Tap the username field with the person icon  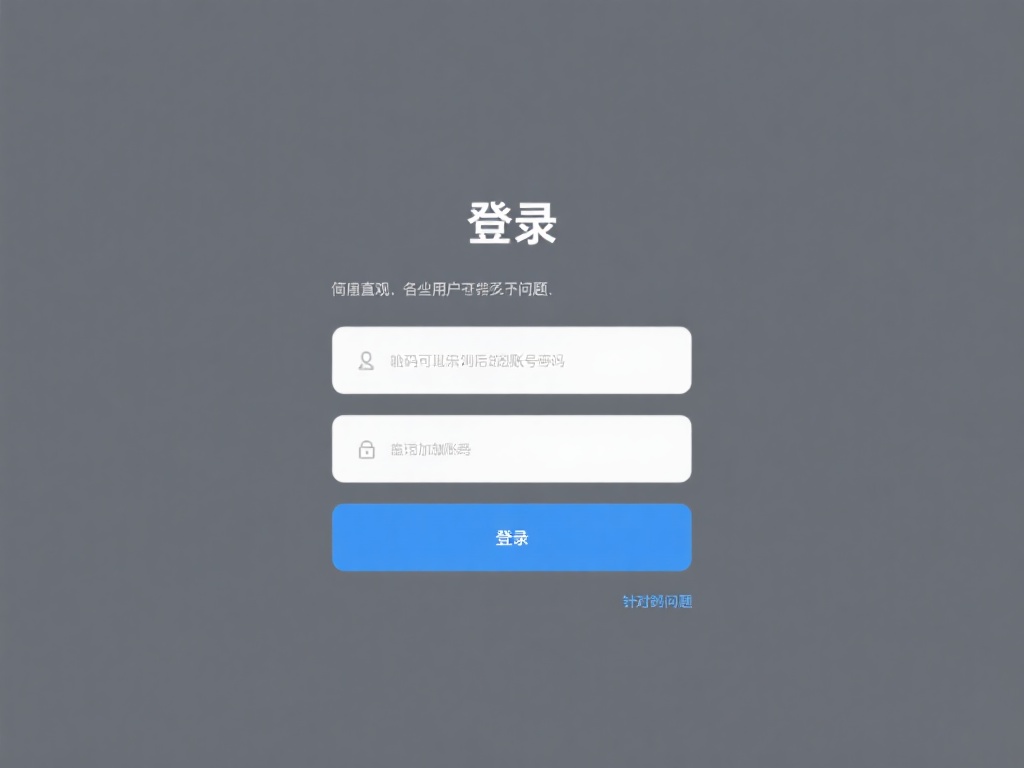tap(511, 360)
